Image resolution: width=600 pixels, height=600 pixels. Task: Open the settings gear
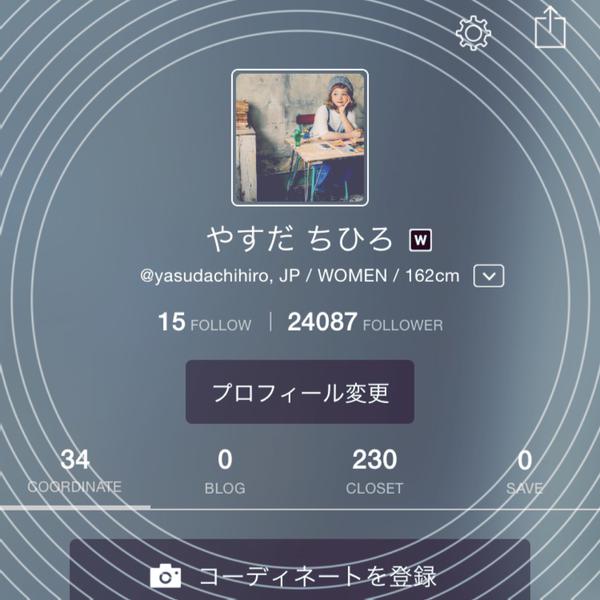tap(473, 32)
